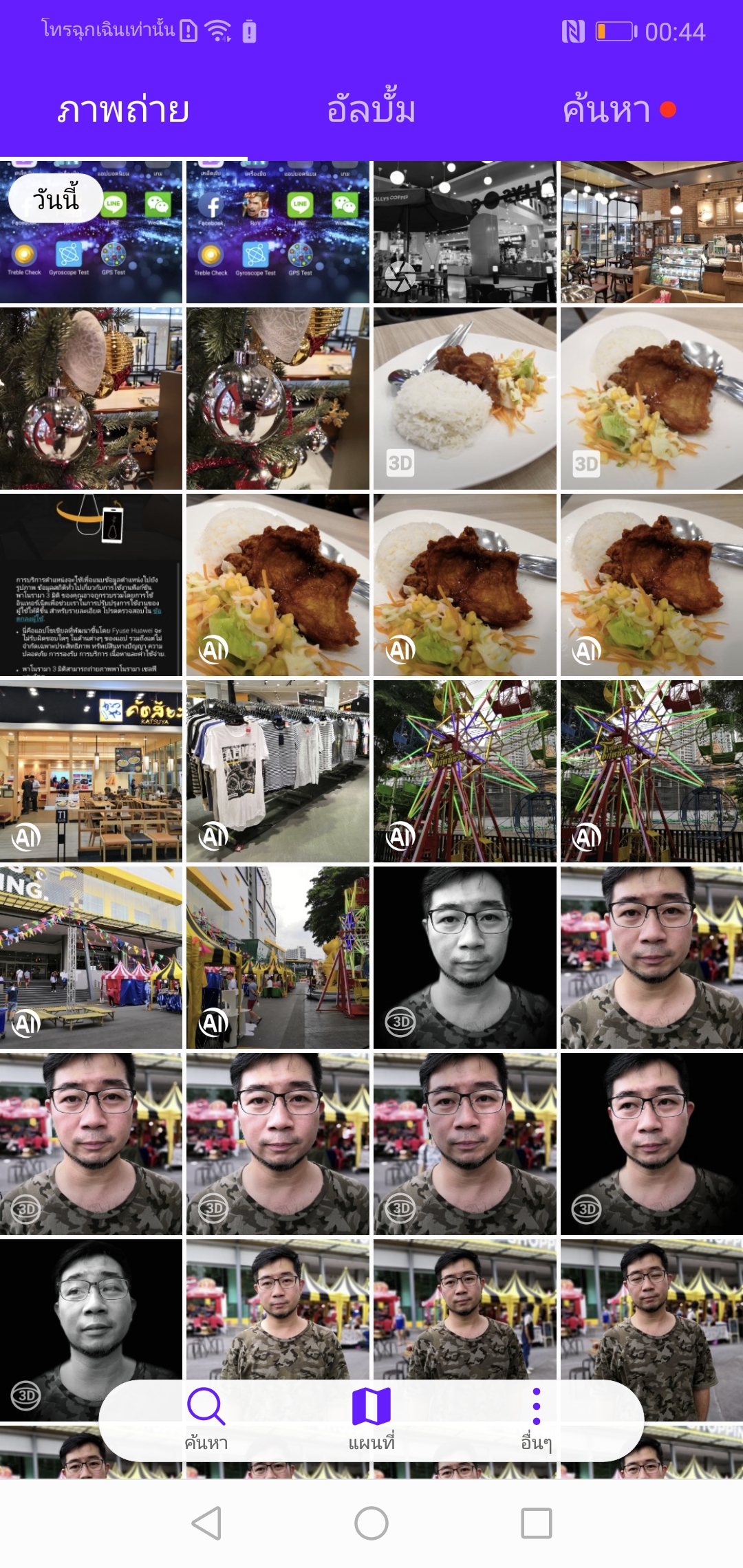Viewport: 743px width, 1568px height.
Task: Open the black and white cafe photo
Action: click(x=464, y=232)
